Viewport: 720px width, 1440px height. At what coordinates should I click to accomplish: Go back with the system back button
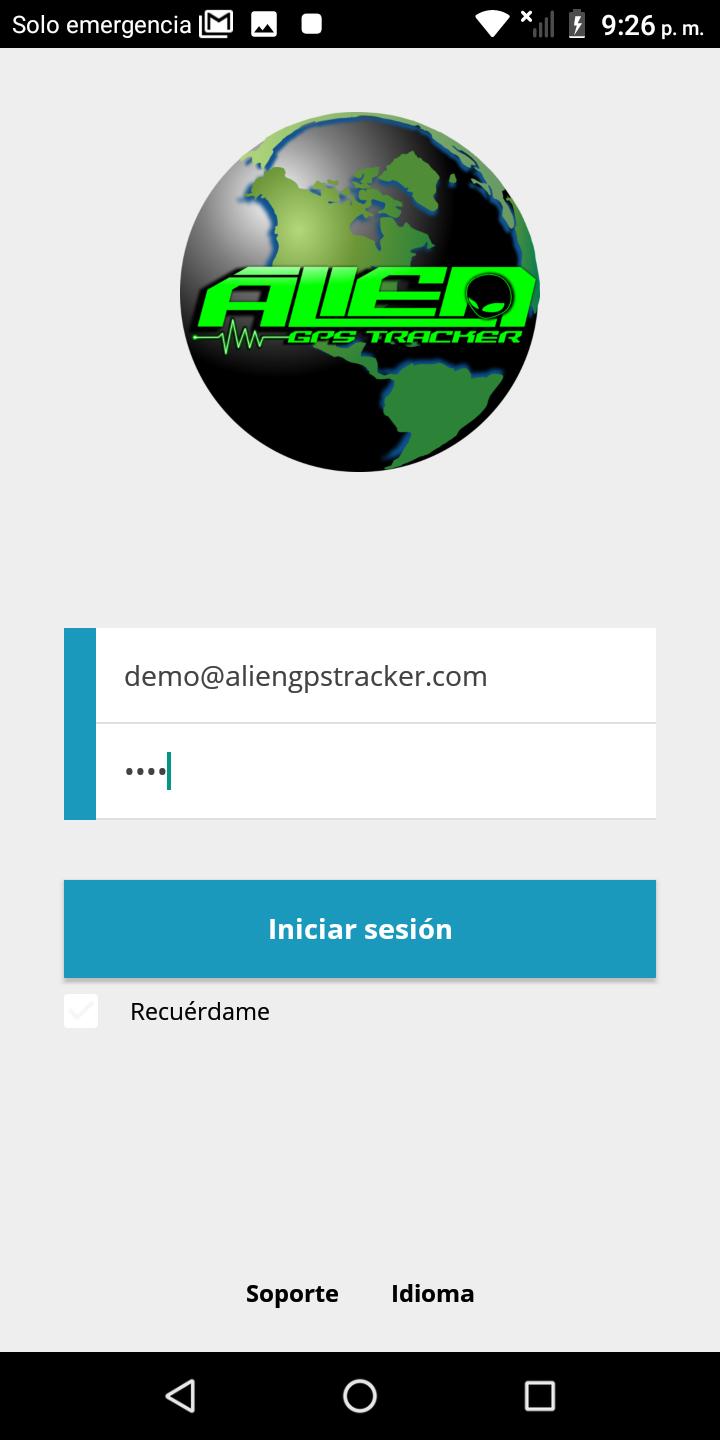coord(180,1396)
